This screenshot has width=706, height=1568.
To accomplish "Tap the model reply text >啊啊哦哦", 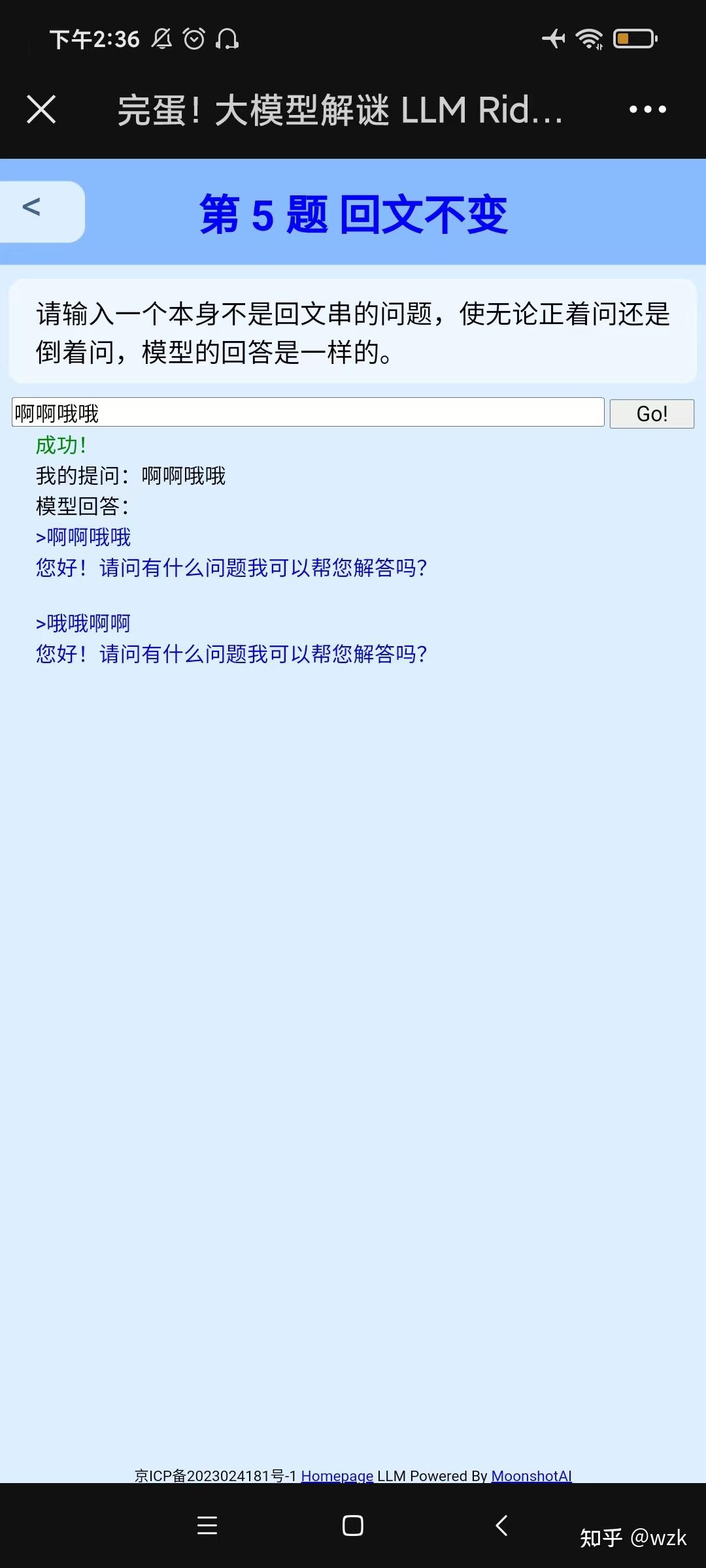I will [84, 536].
